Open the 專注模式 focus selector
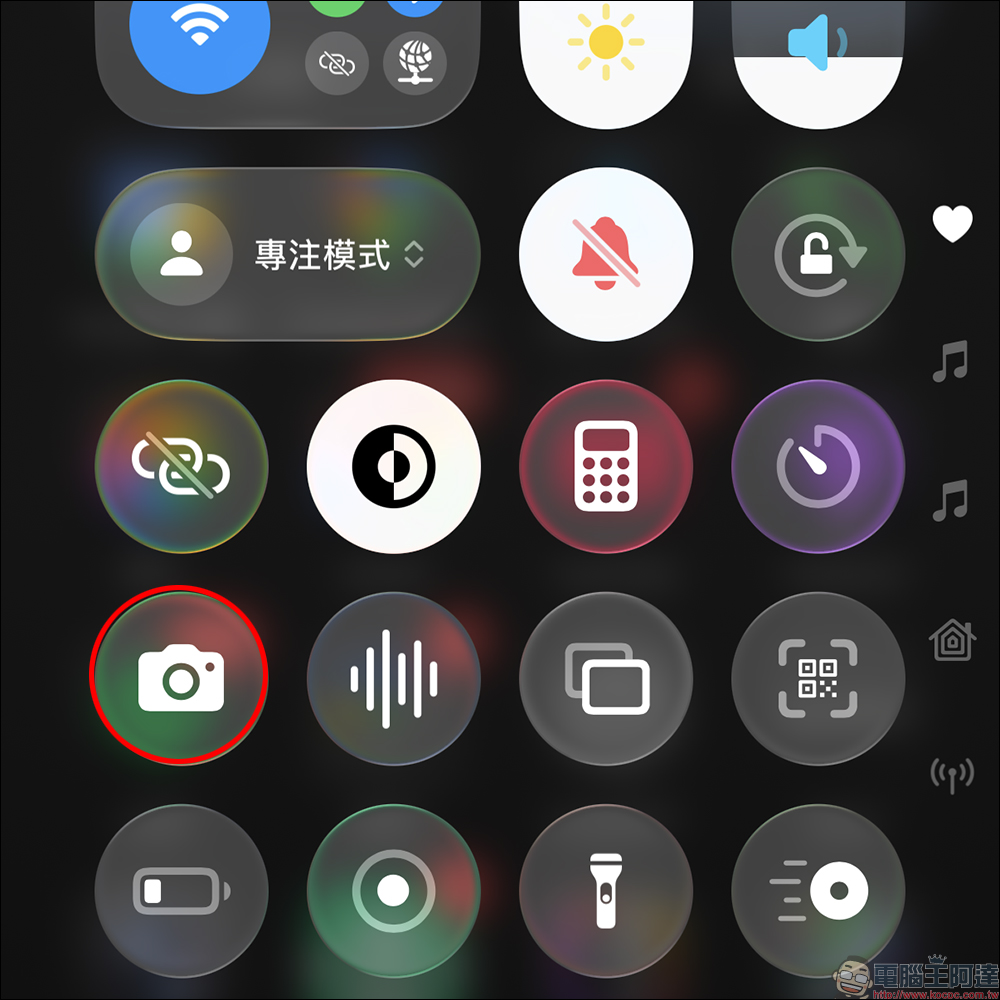The image size is (1000, 1000). [288, 255]
